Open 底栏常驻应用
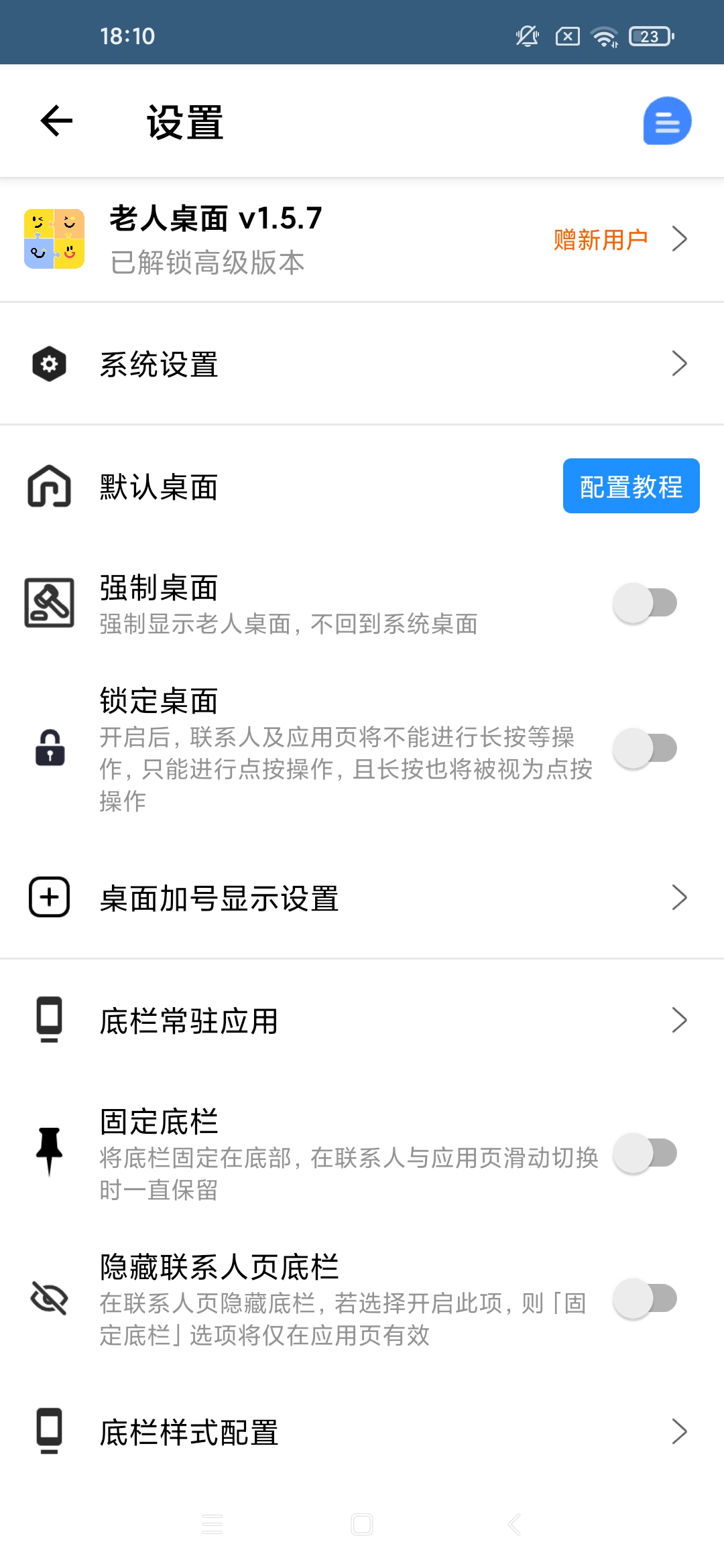 tap(362, 1021)
